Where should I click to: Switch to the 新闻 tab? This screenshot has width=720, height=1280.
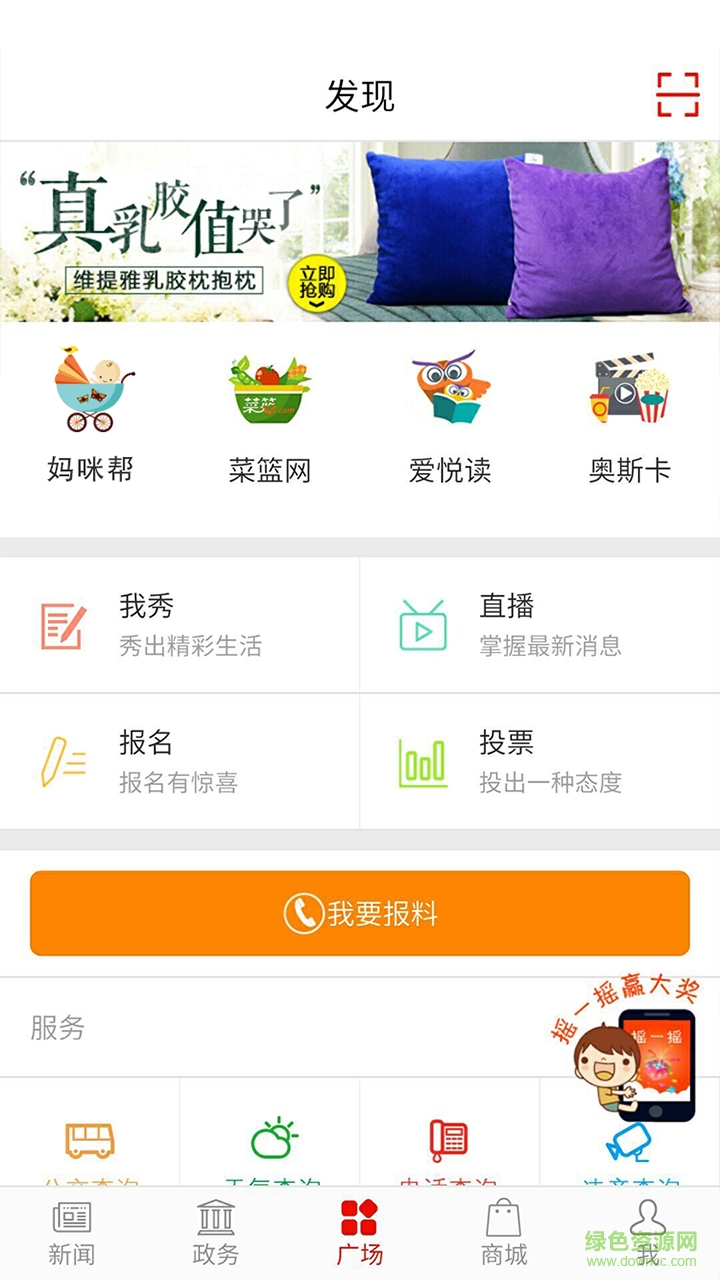pyautogui.click(x=71, y=1232)
